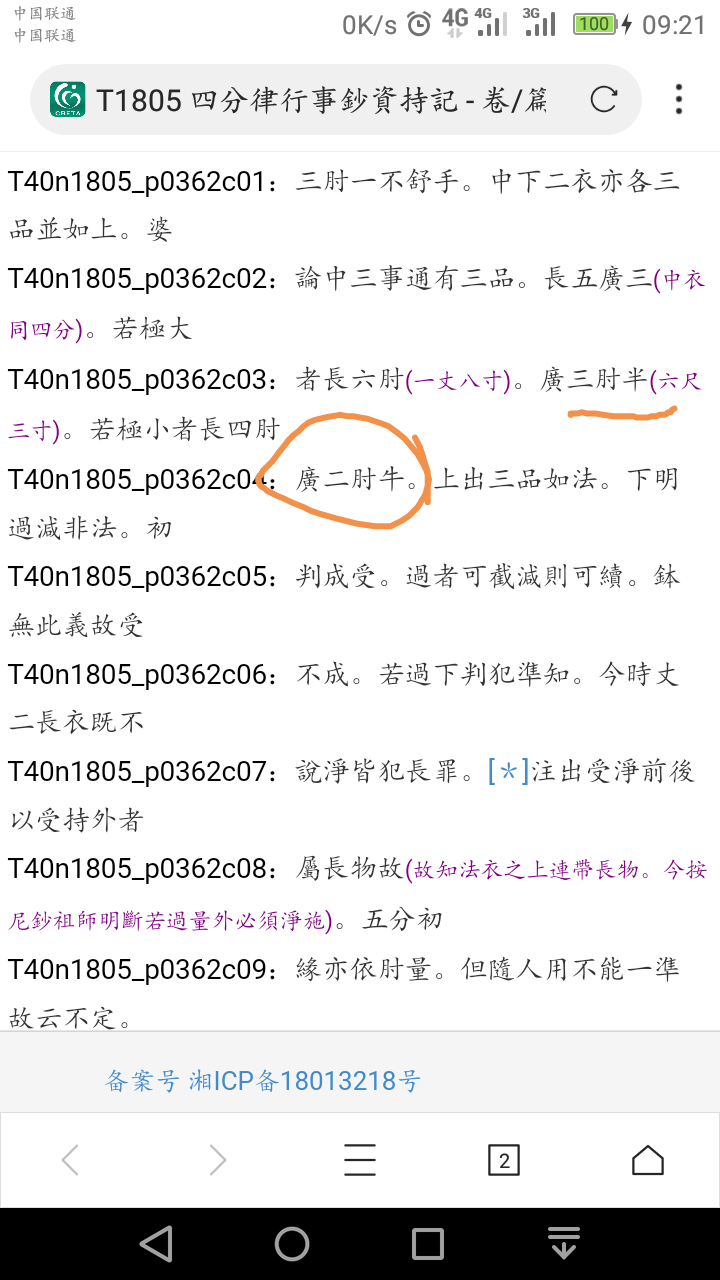The width and height of the screenshot is (720, 1280).
Task: Go back to the previous page
Action: coord(70,1160)
